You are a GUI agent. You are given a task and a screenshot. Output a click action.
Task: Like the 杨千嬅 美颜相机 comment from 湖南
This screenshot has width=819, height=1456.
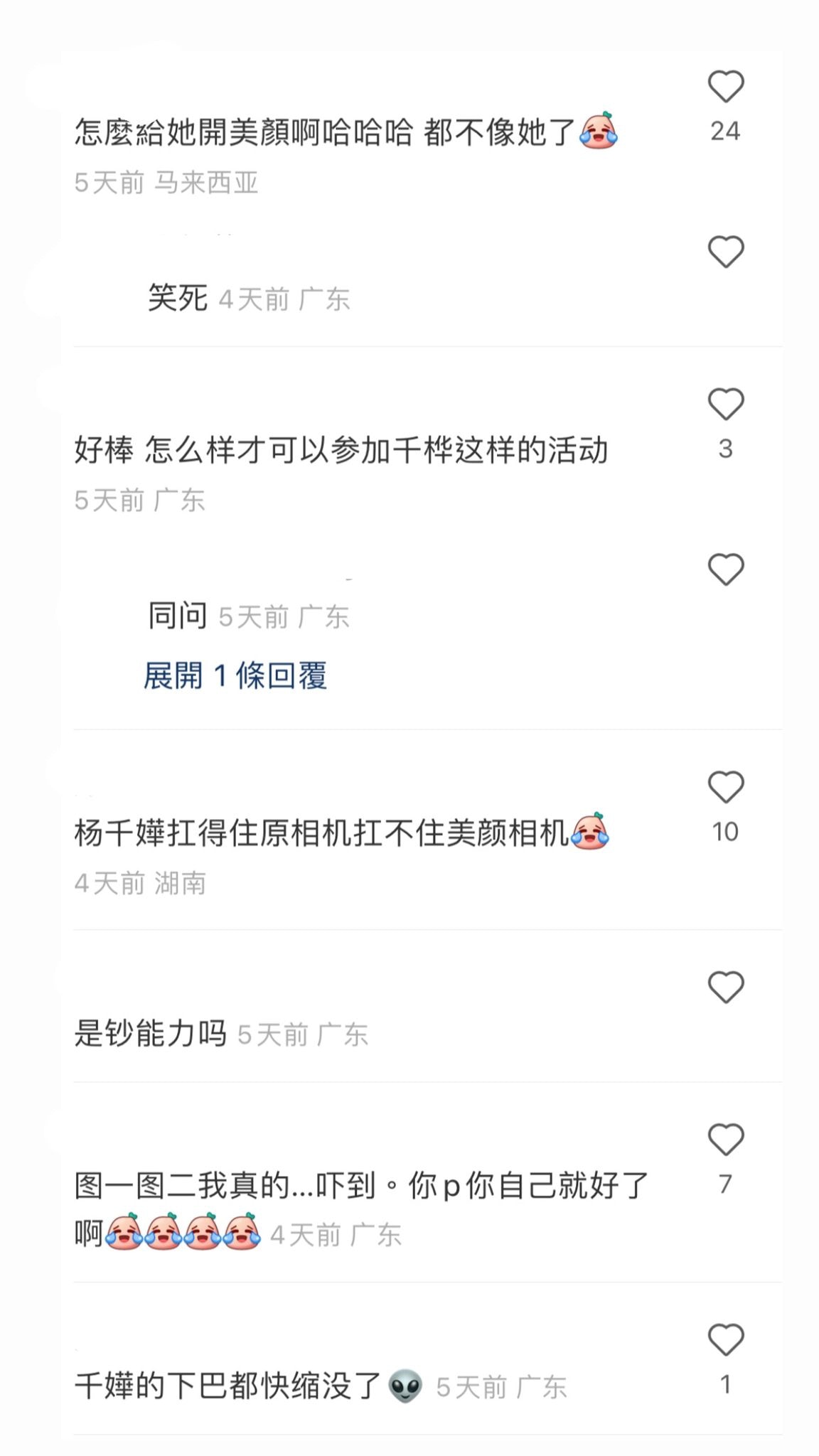coord(725,787)
